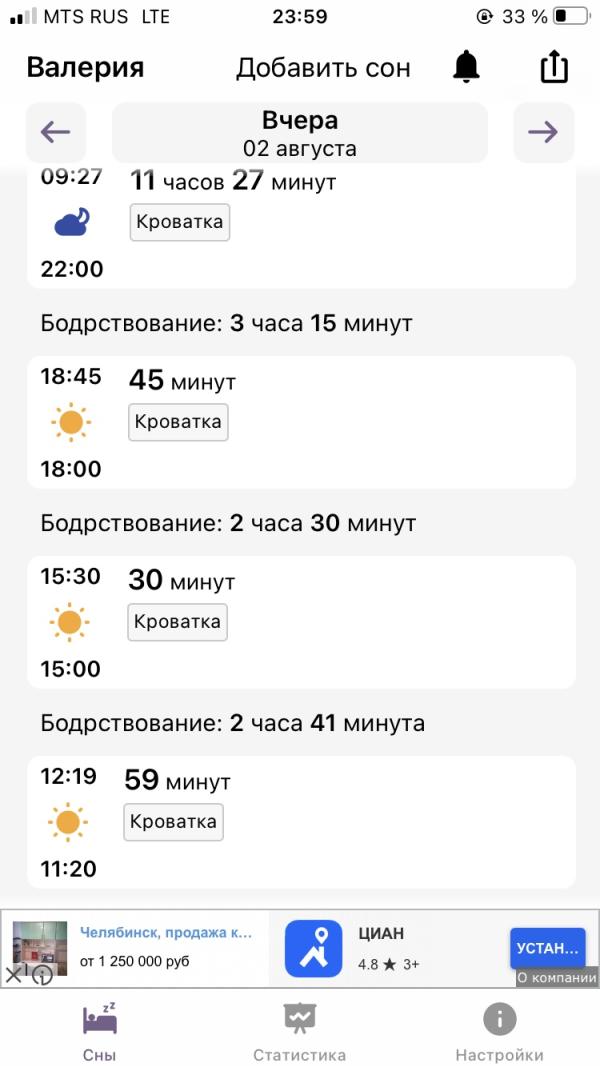Viewport: 600px width, 1066px height.
Task: Tap Добавить сон to add sleep
Action: pos(323,68)
